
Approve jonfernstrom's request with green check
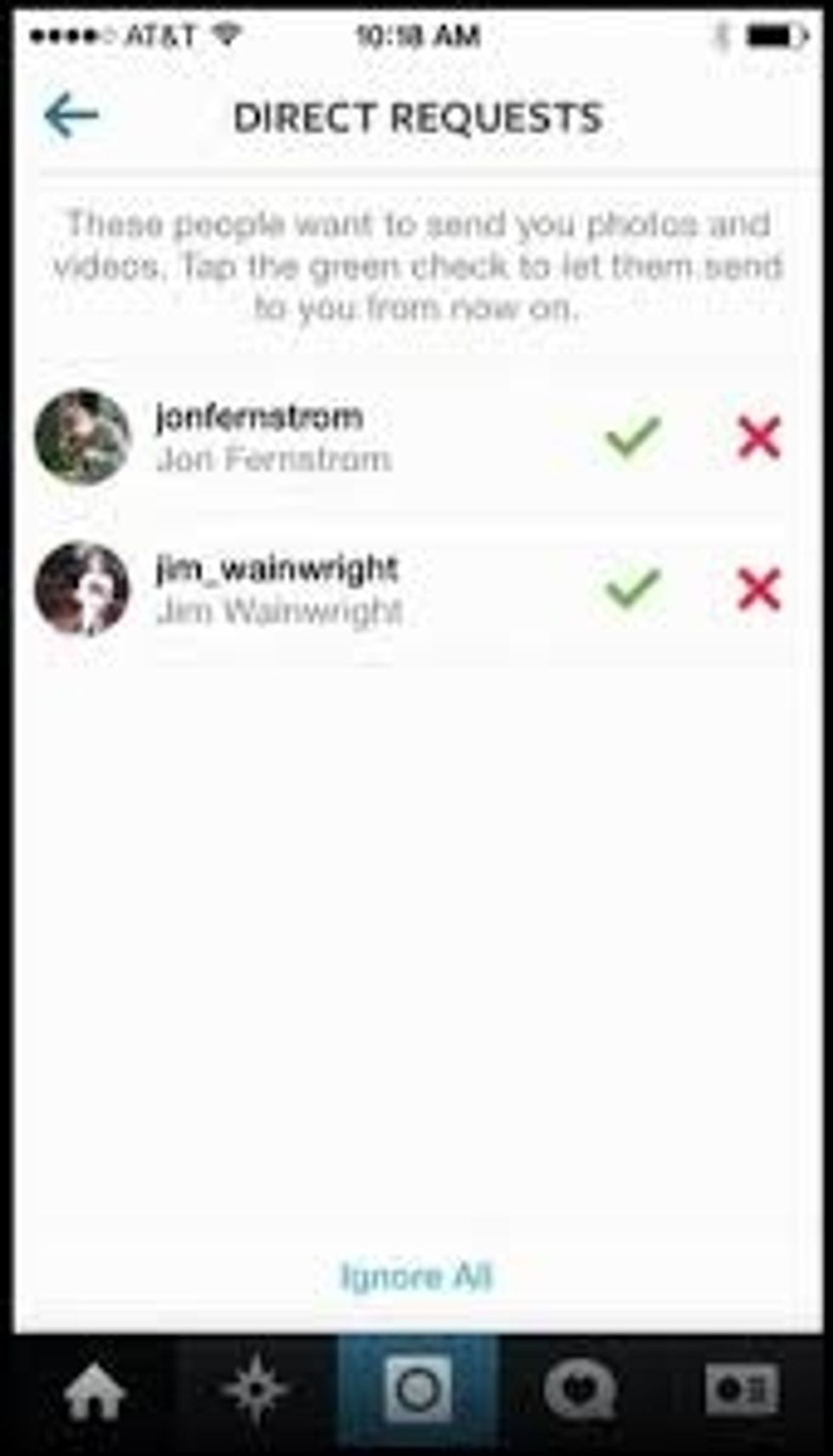[x=632, y=437]
